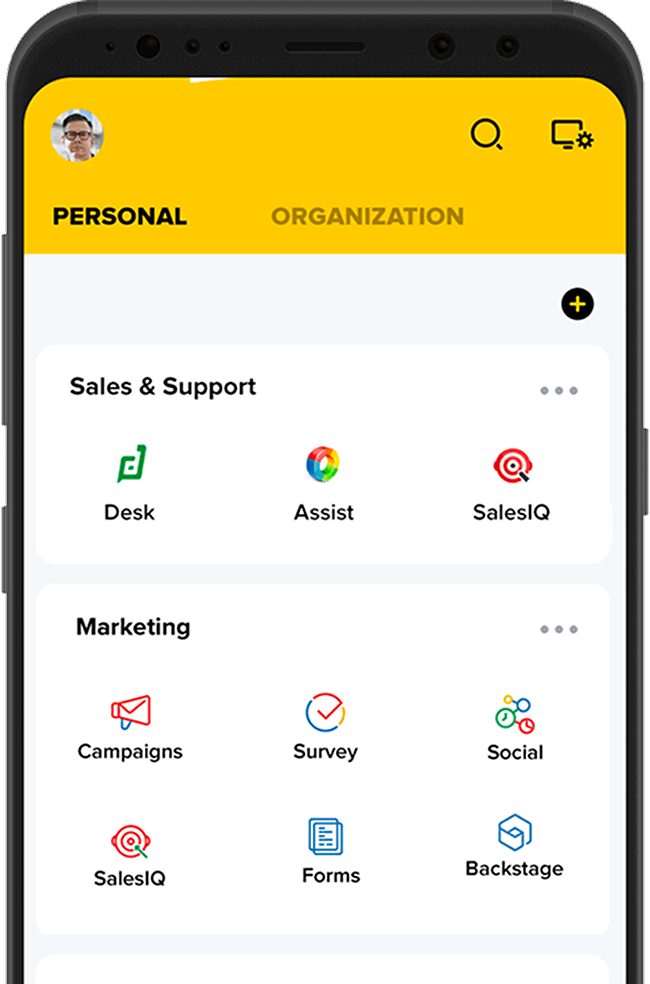Screen dimensions: 650x984
Task: Open SalesIQ under Sales & Support
Action: (x=511, y=485)
